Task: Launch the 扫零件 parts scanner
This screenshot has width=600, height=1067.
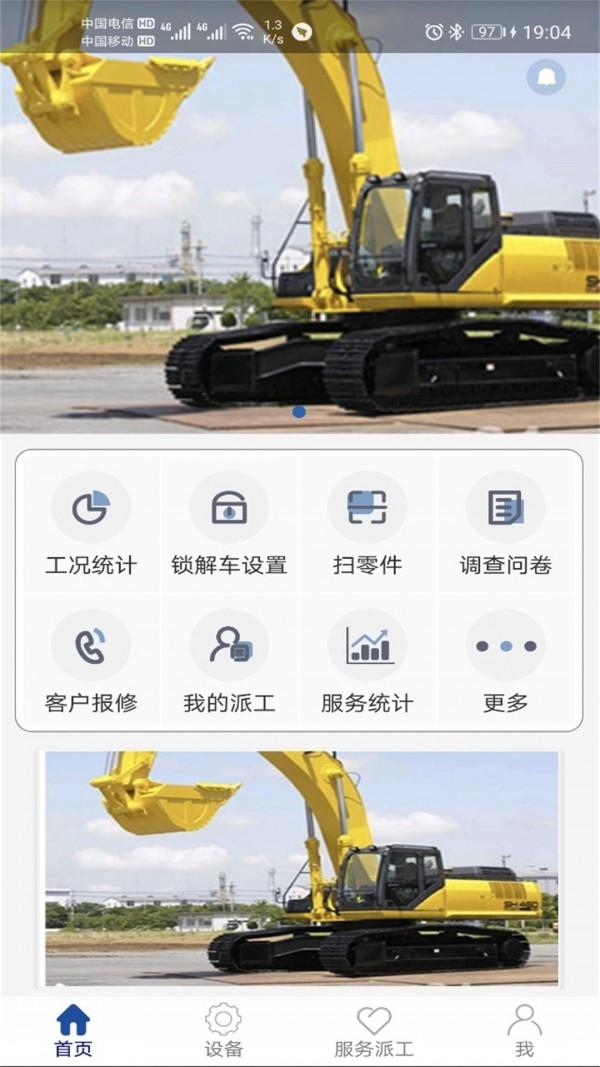Action: pyautogui.click(x=367, y=524)
